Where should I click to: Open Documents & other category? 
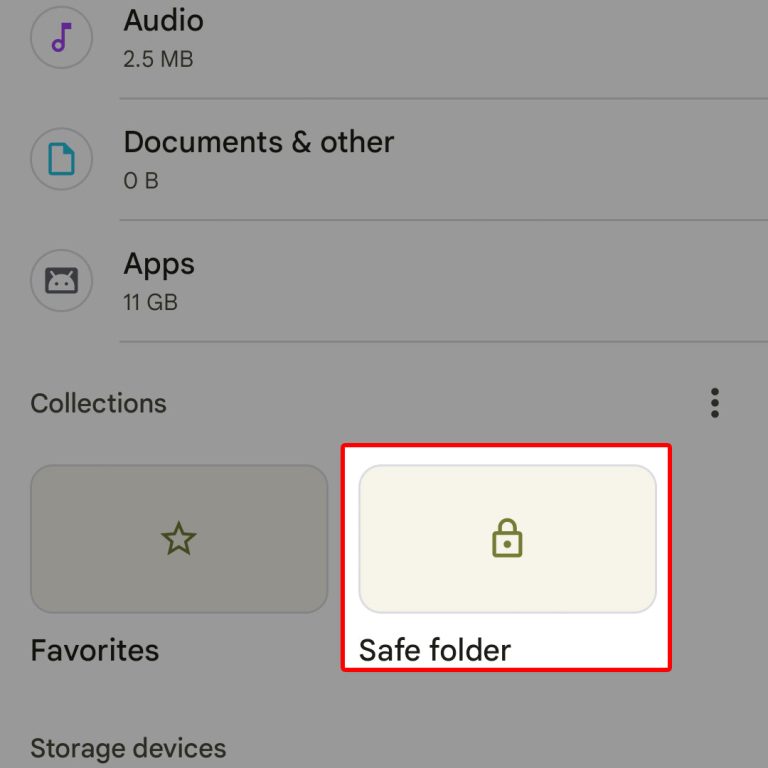(x=300, y=159)
